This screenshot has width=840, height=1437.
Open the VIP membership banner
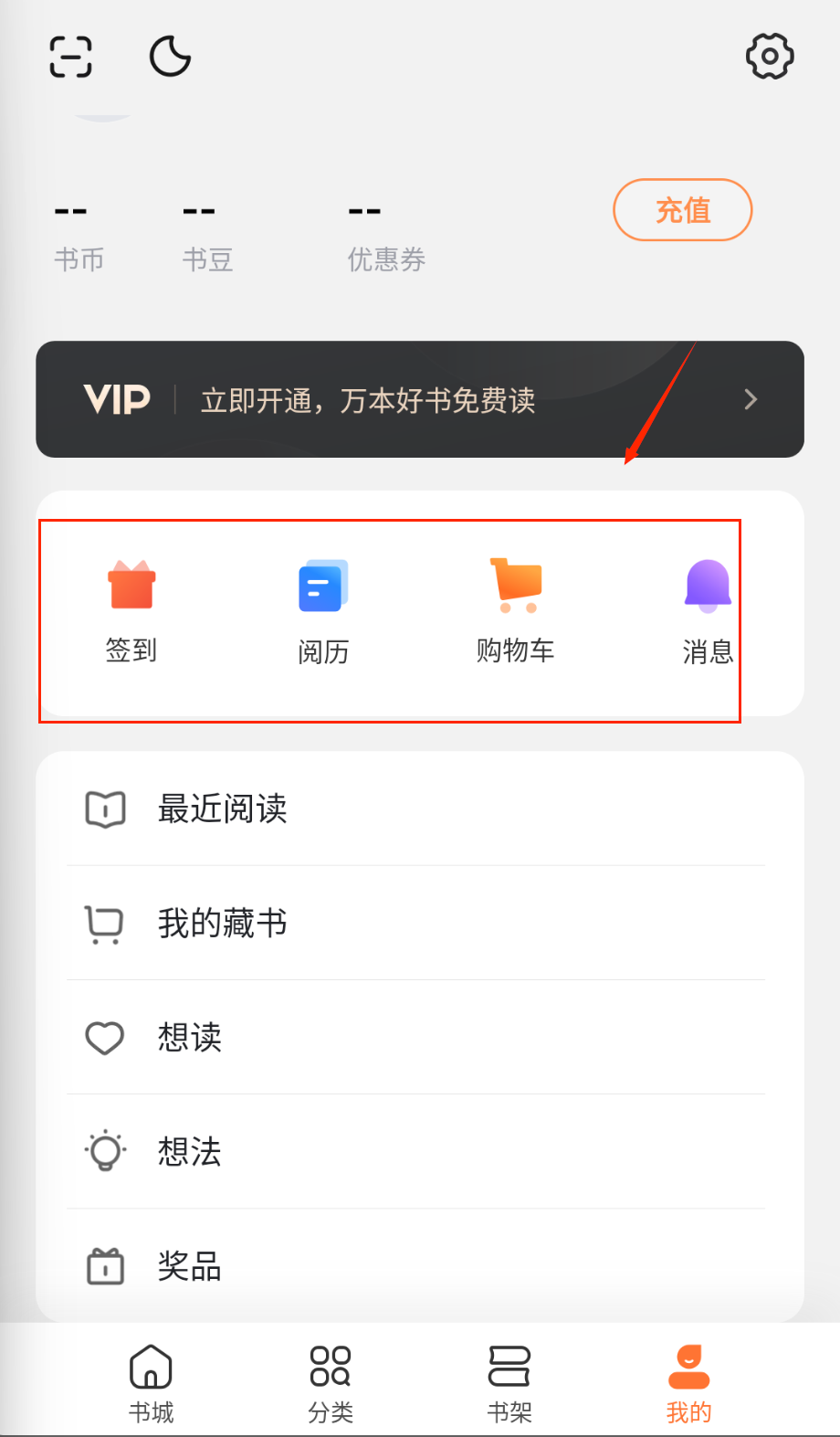click(x=420, y=399)
